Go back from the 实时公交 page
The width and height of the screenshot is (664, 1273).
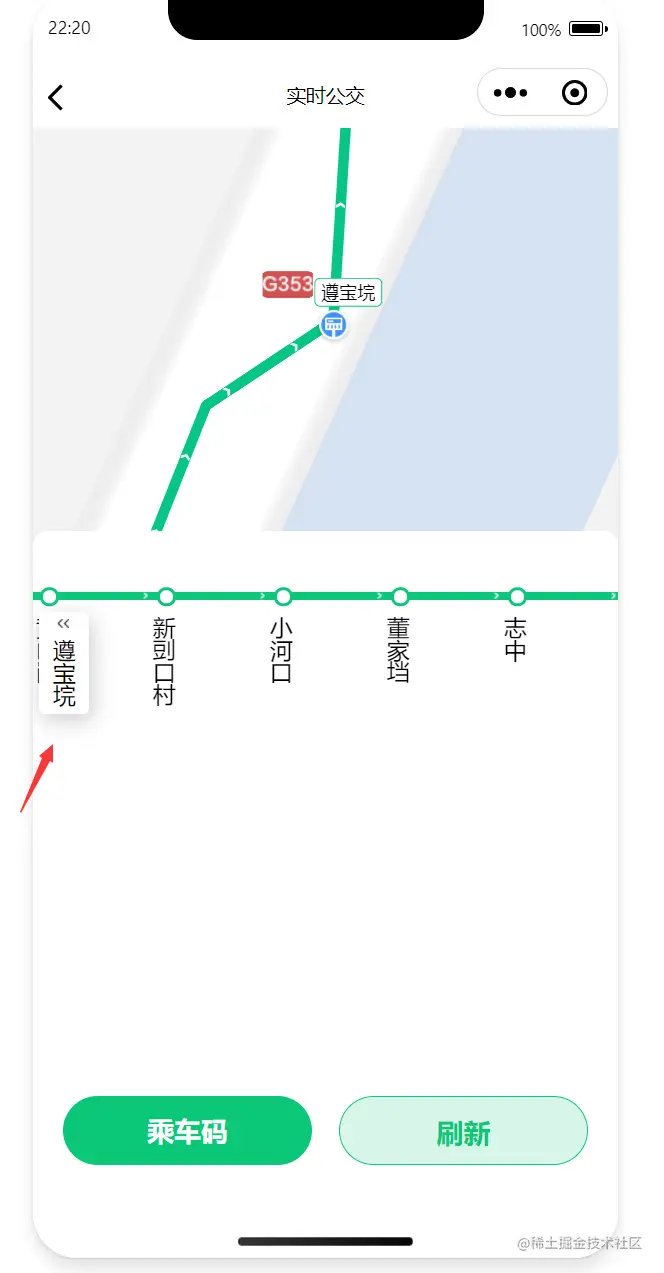point(56,97)
